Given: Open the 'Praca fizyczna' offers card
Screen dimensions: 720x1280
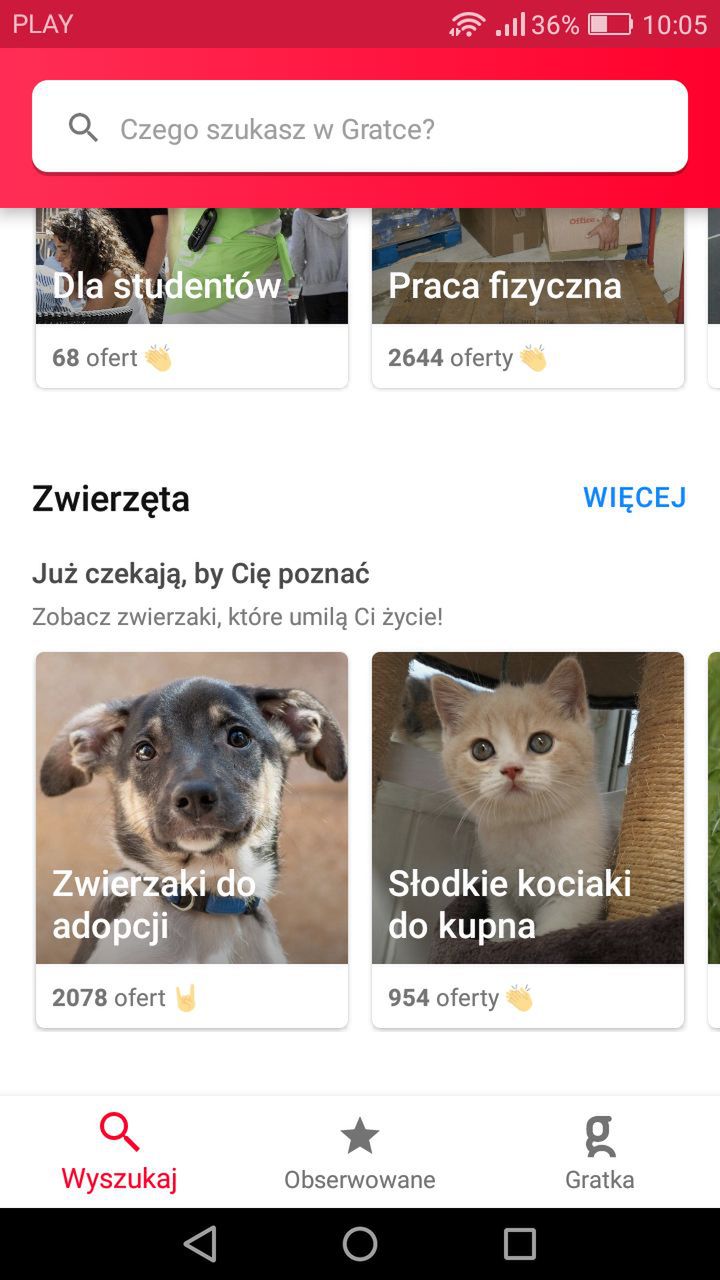Looking at the screenshot, I should click(528, 297).
